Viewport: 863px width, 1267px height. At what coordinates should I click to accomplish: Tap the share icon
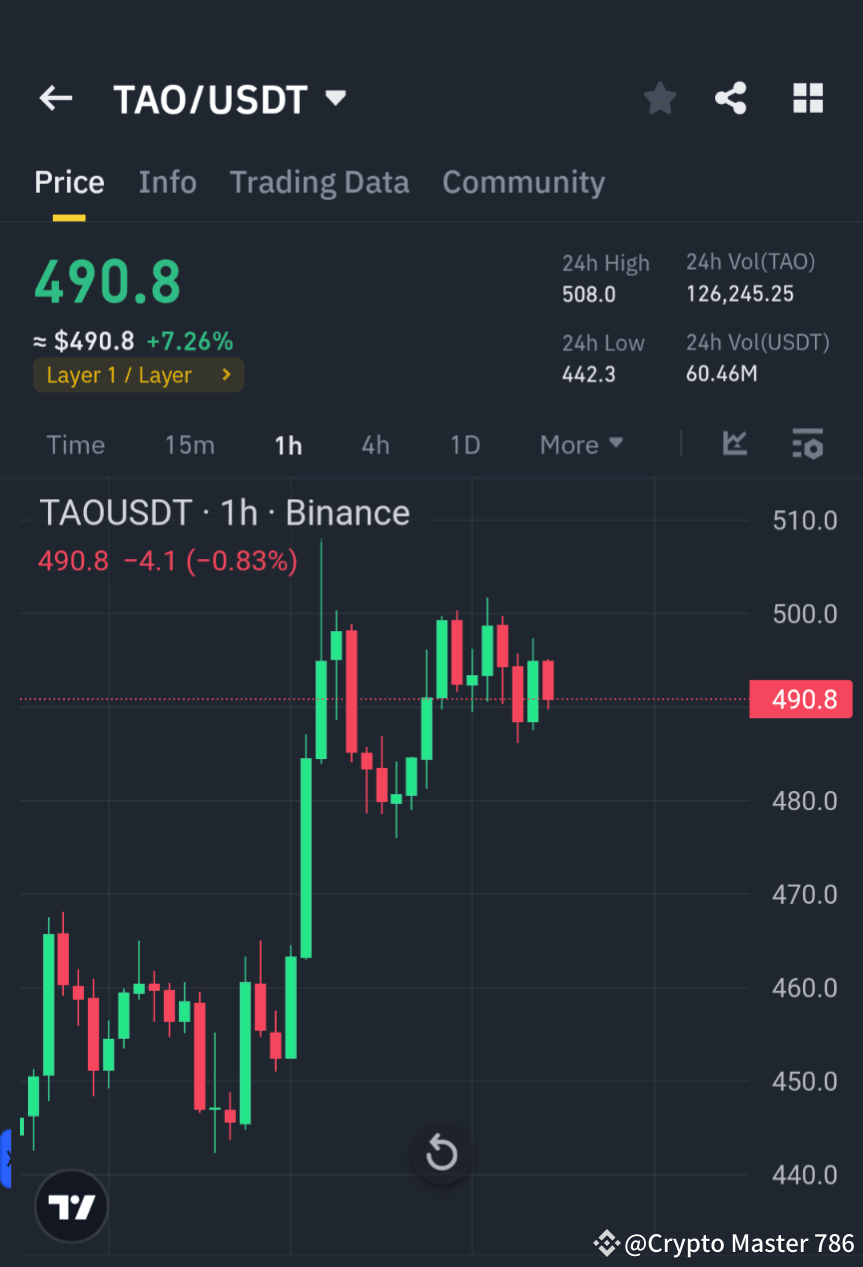tap(731, 98)
